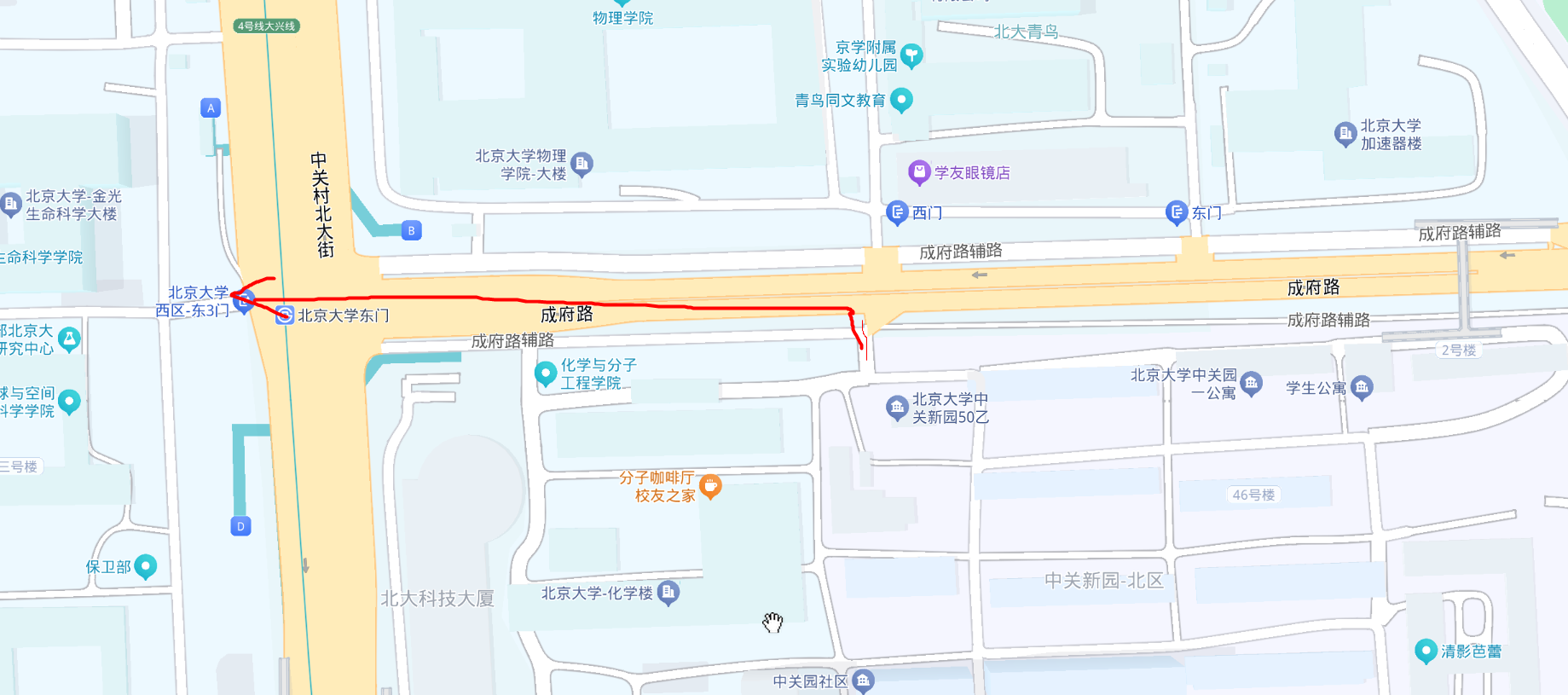1568x695 pixels.
Task: Open subway exit A marker
Action: click(x=211, y=108)
